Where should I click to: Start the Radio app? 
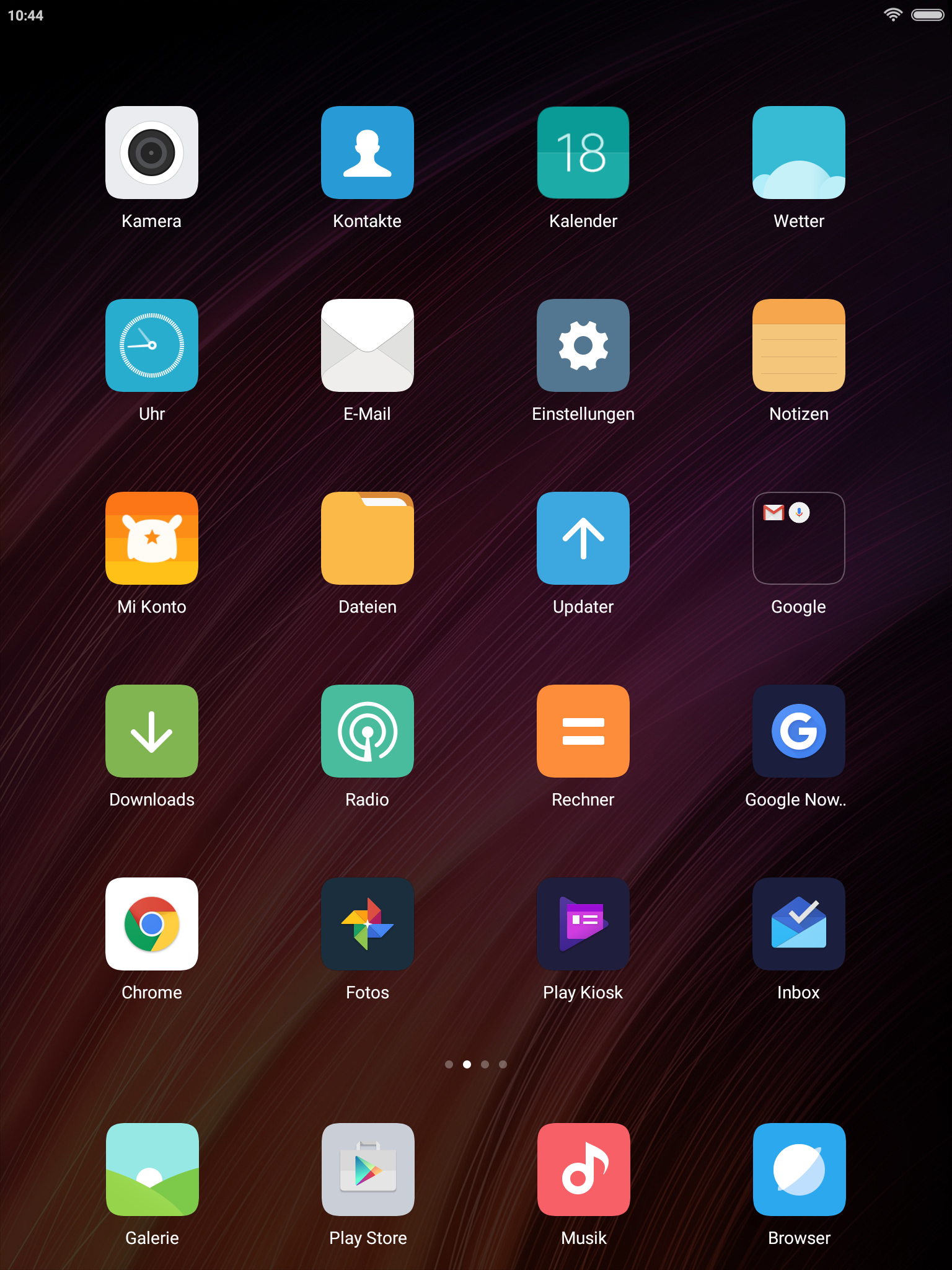pos(368,731)
